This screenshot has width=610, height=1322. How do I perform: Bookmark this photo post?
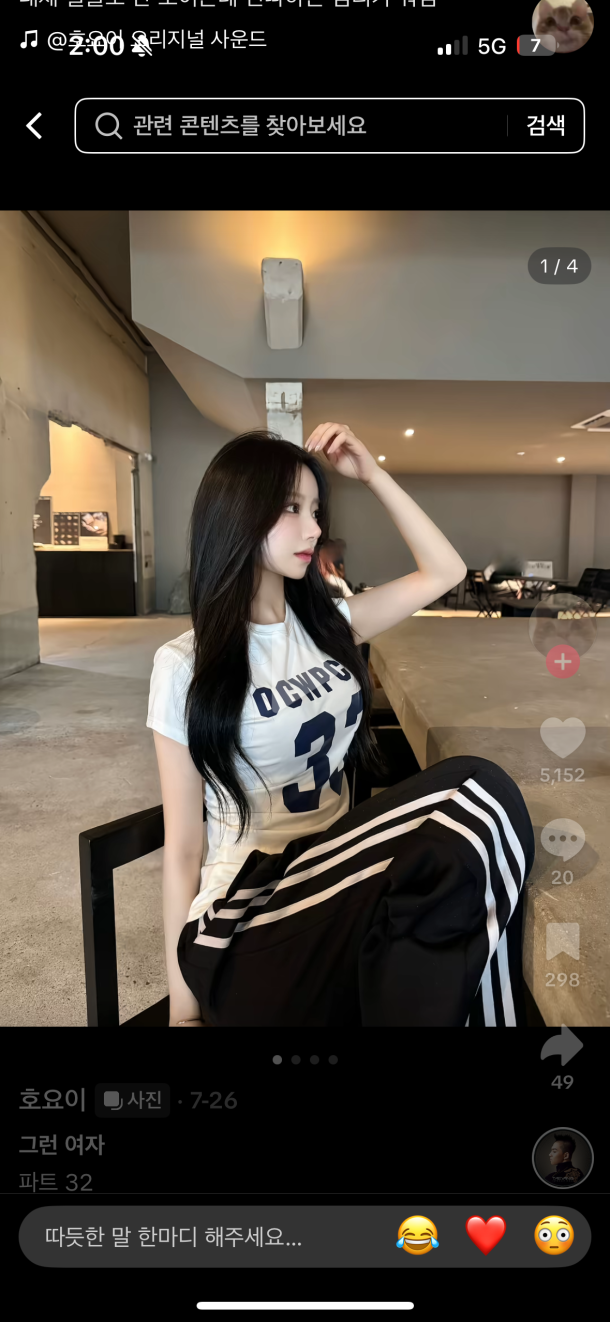click(562, 943)
